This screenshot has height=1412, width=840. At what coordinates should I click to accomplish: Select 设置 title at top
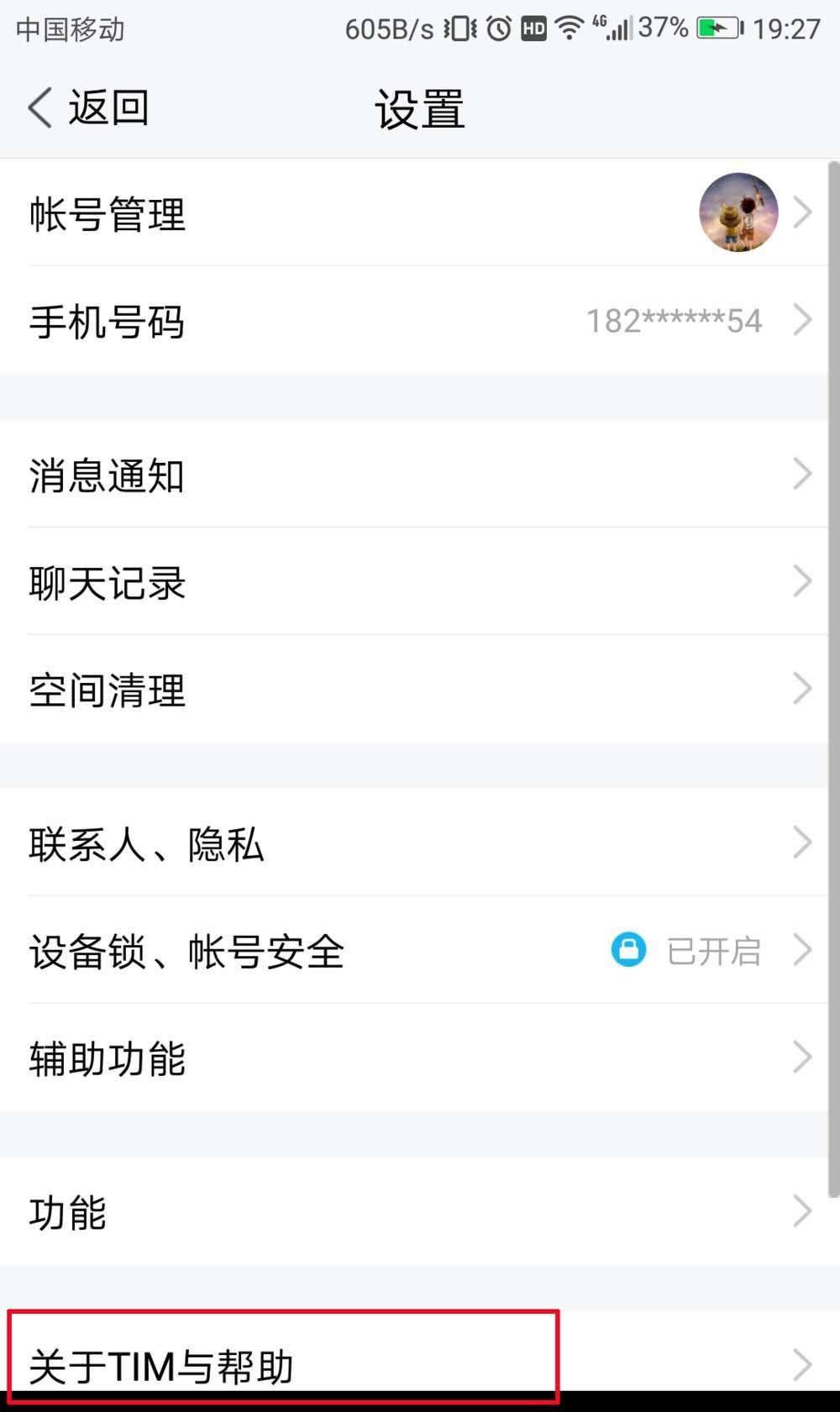[x=419, y=108]
